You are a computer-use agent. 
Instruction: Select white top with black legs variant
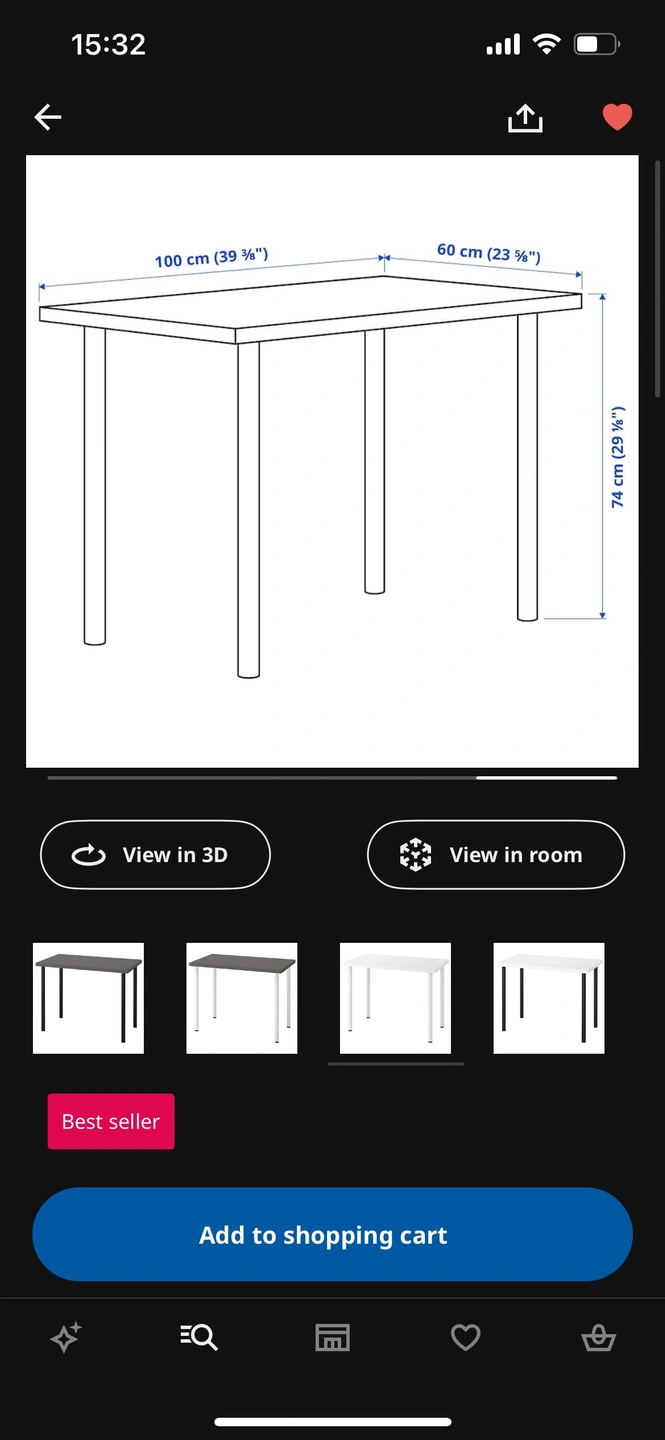coord(549,998)
